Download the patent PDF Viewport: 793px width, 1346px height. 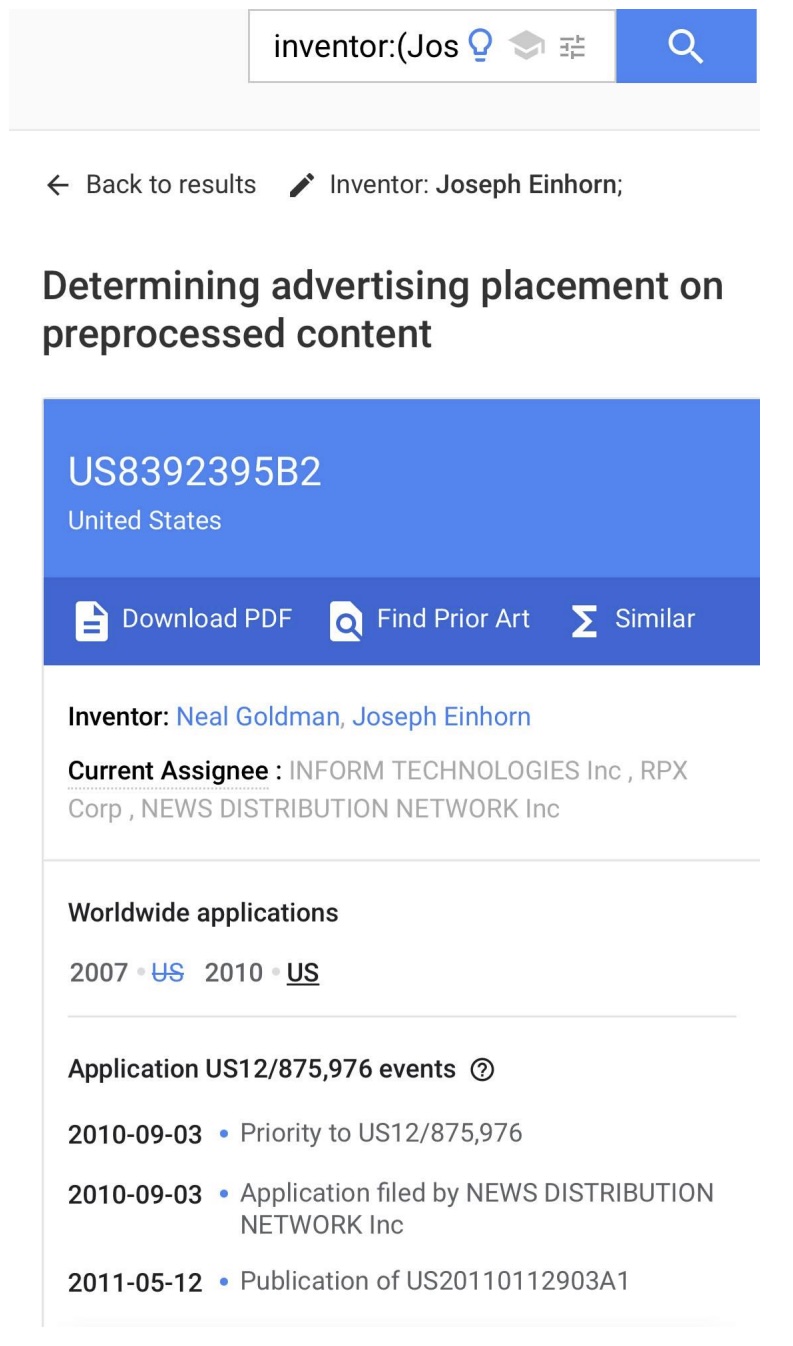pyautogui.click(x=185, y=619)
